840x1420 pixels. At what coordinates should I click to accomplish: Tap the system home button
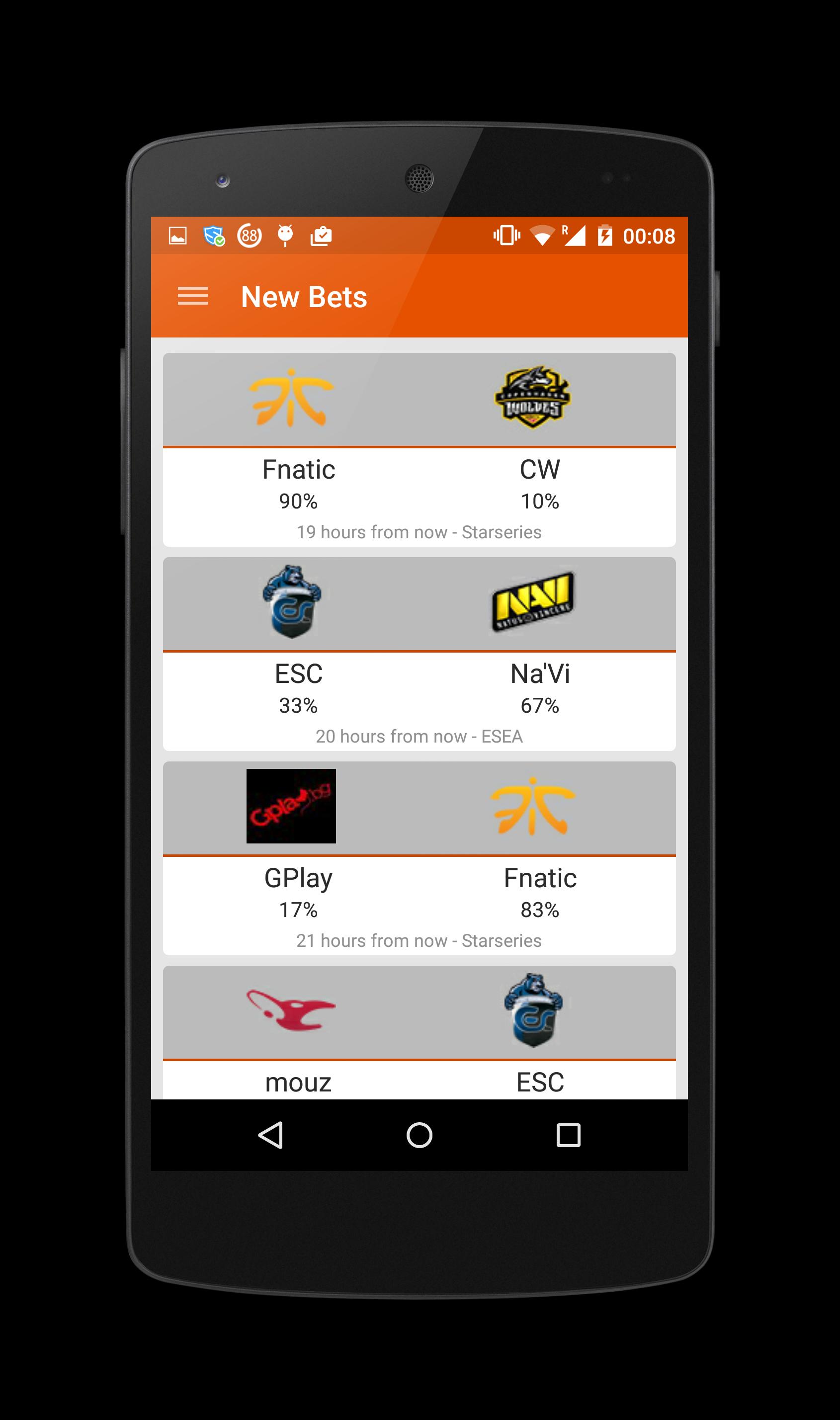point(420,1135)
